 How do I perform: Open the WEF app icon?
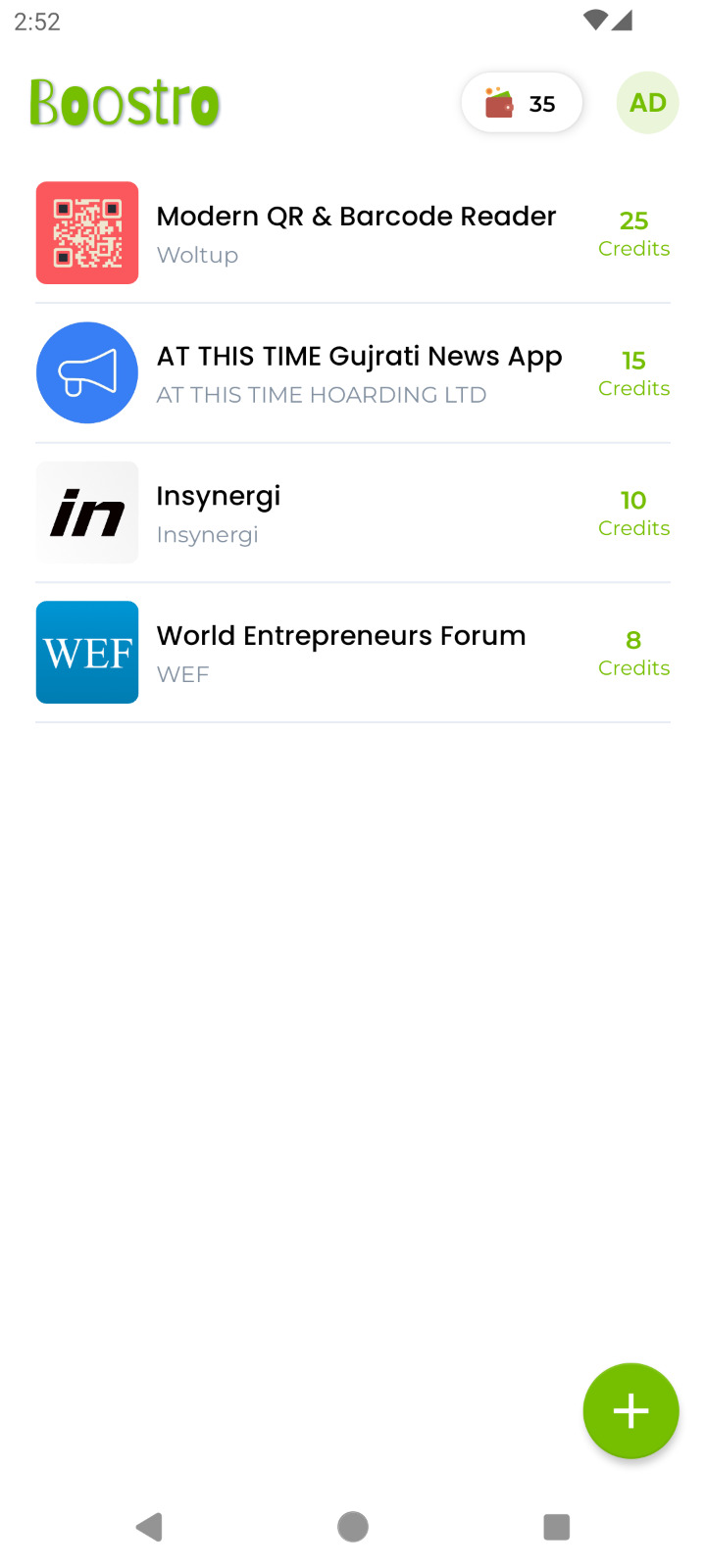coord(86,652)
